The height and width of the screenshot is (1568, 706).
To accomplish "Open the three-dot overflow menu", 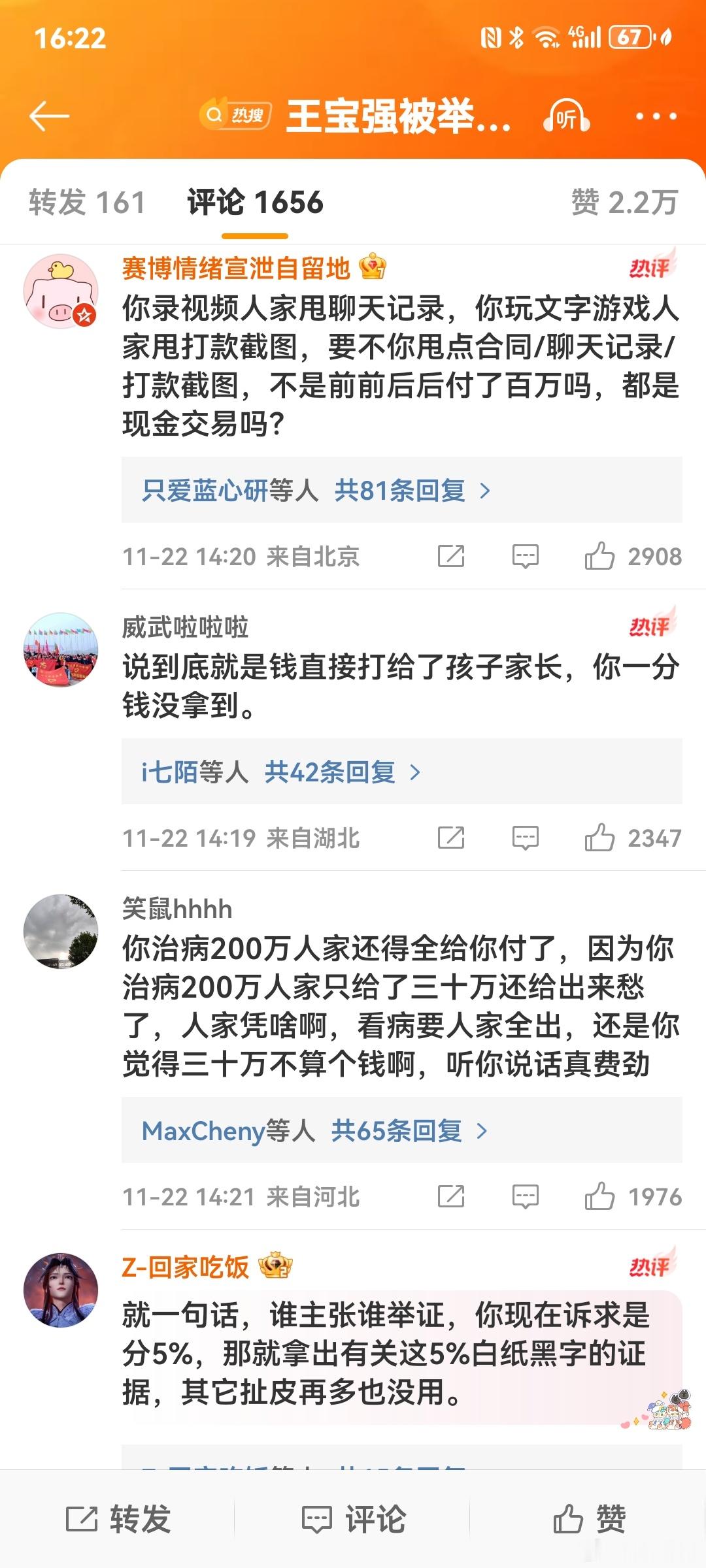I will [656, 116].
